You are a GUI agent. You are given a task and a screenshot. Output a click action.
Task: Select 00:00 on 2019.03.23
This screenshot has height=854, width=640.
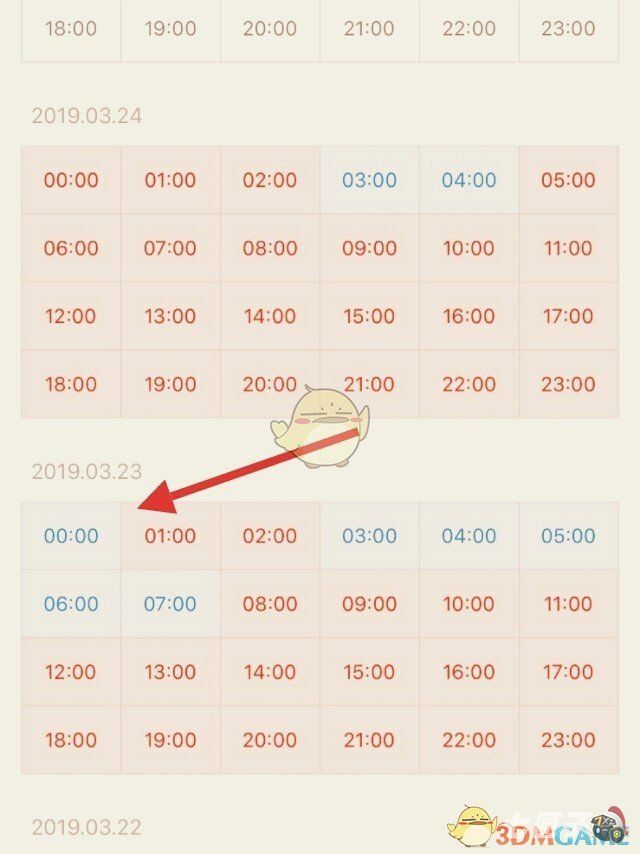[x=71, y=536]
